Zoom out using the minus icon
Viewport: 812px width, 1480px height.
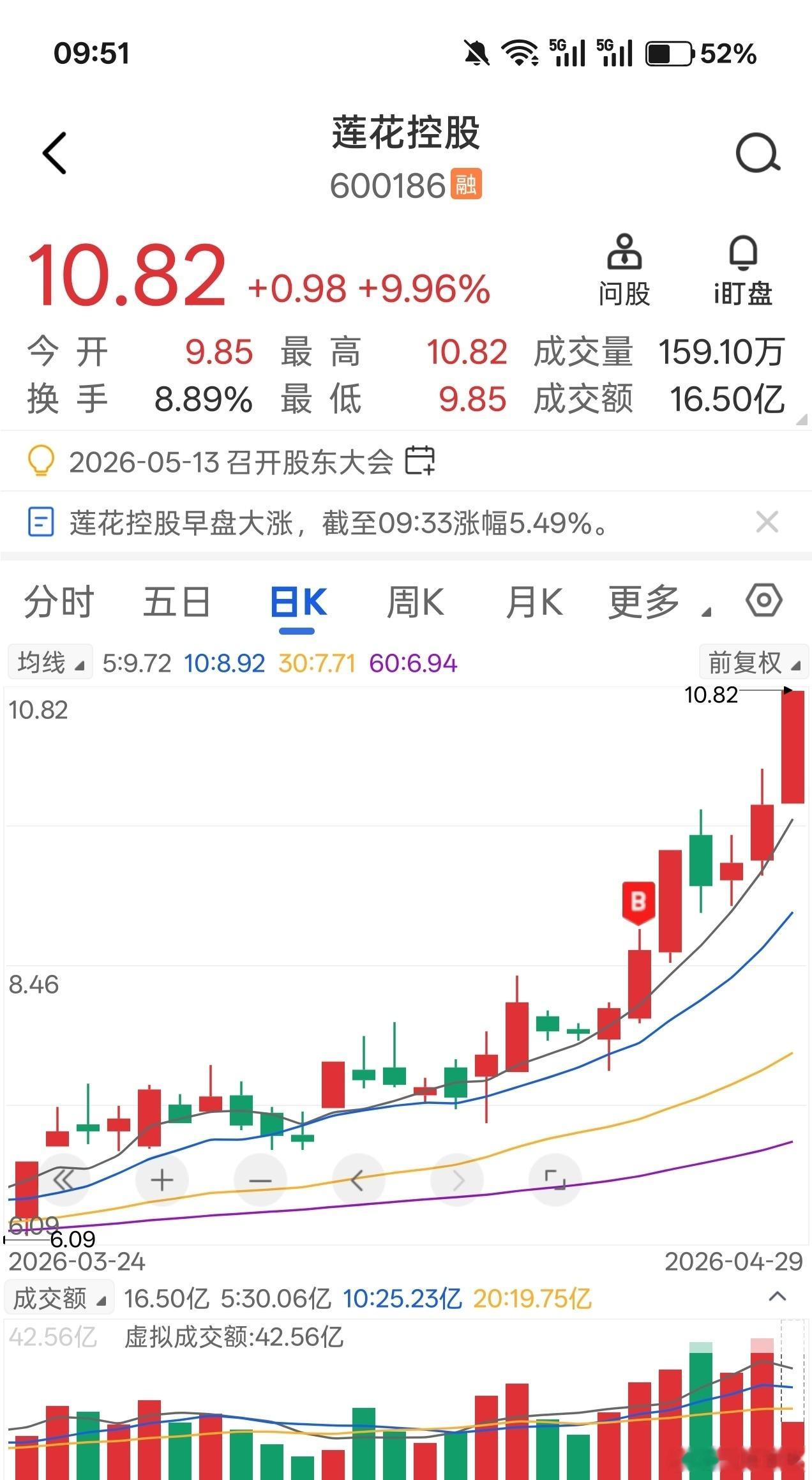pyautogui.click(x=260, y=1179)
